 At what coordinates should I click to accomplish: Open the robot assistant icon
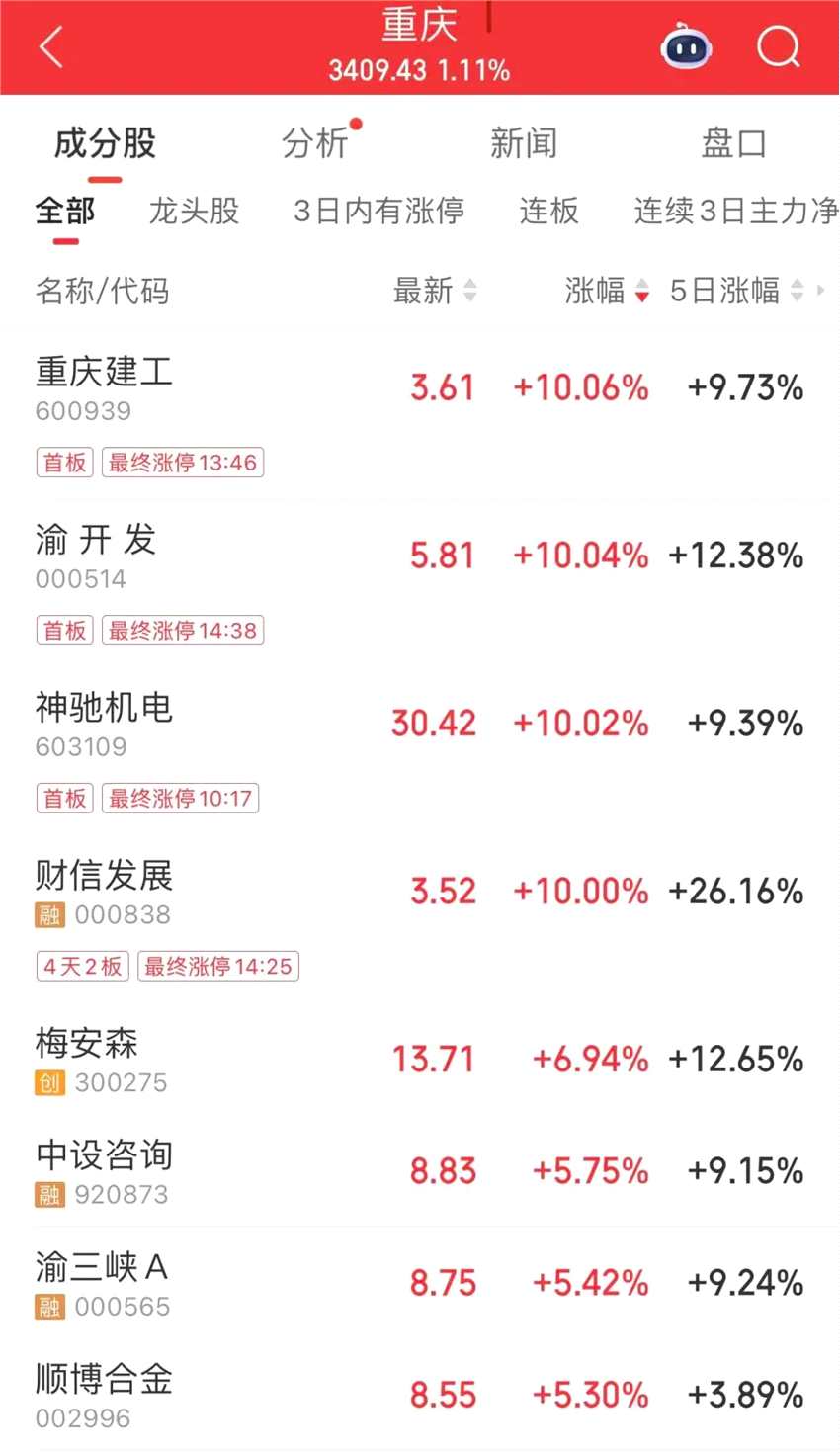pyautogui.click(x=687, y=46)
